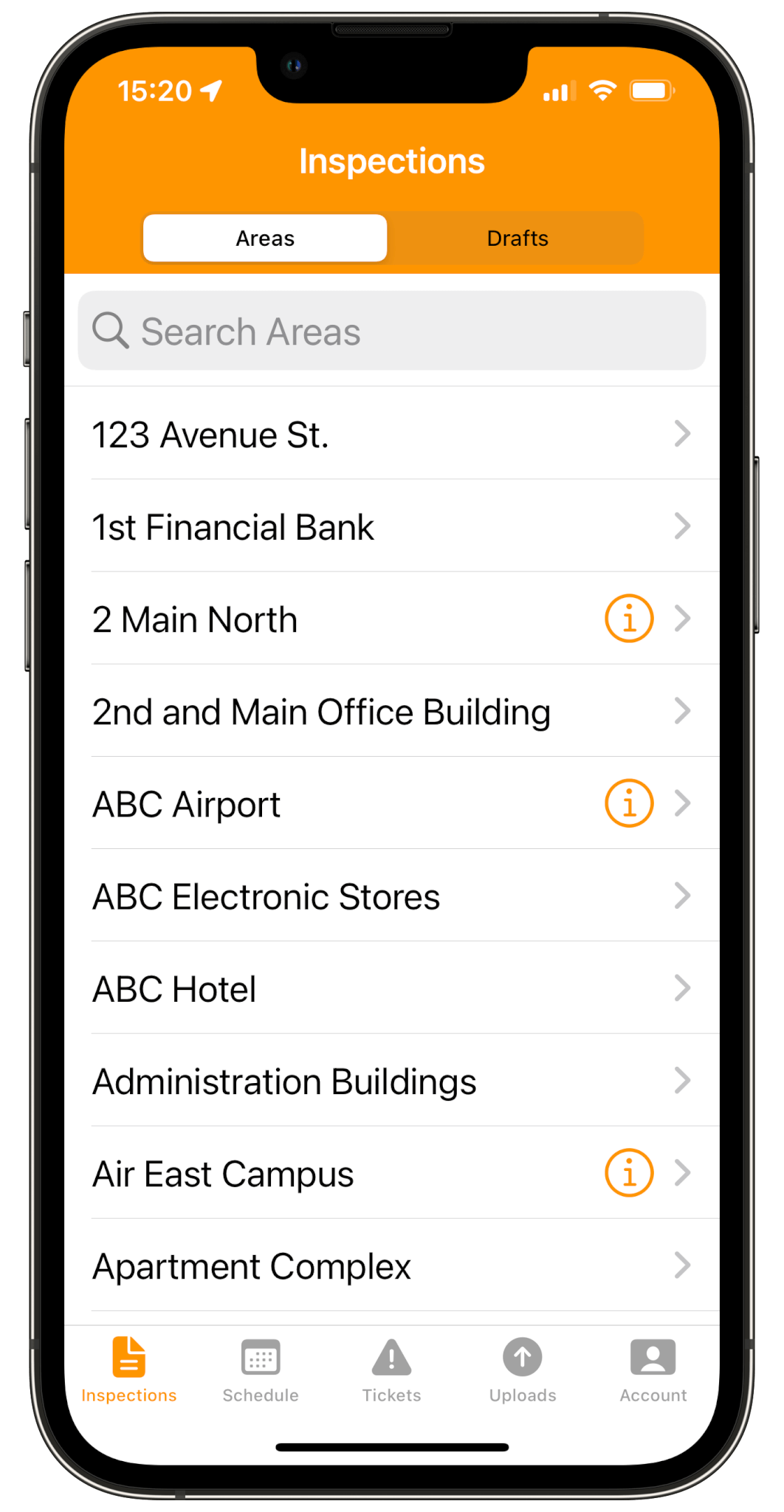Switch to the Drafts tab
This screenshot has width=784, height=1512.
click(517, 238)
